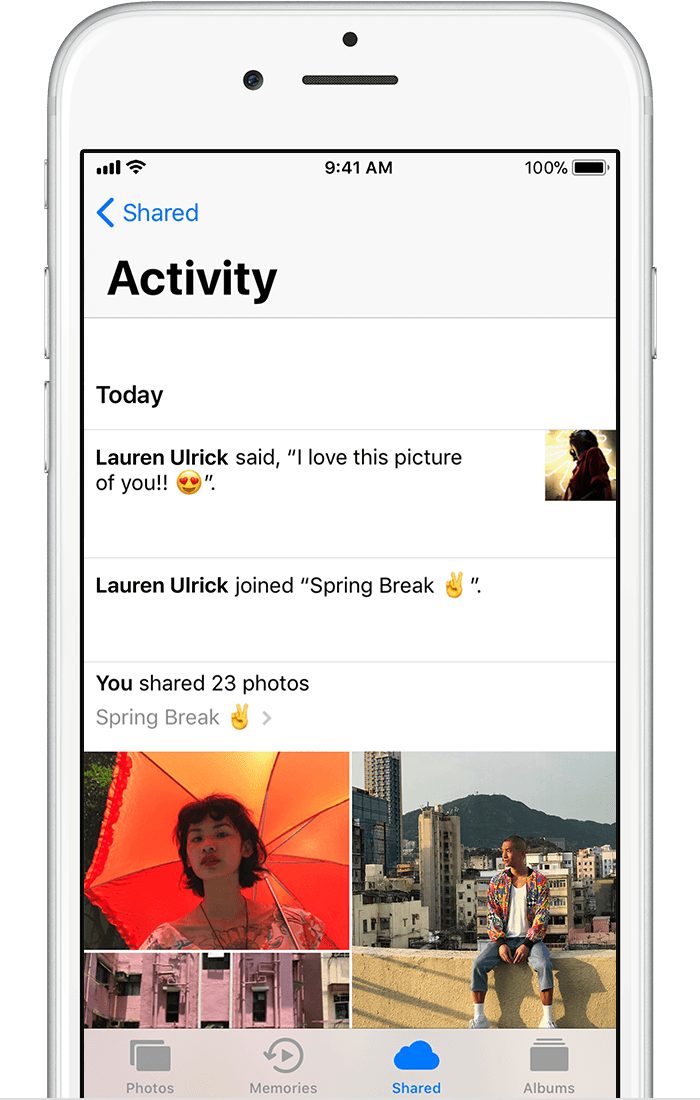Go back to Shared

(x=148, y=213)
